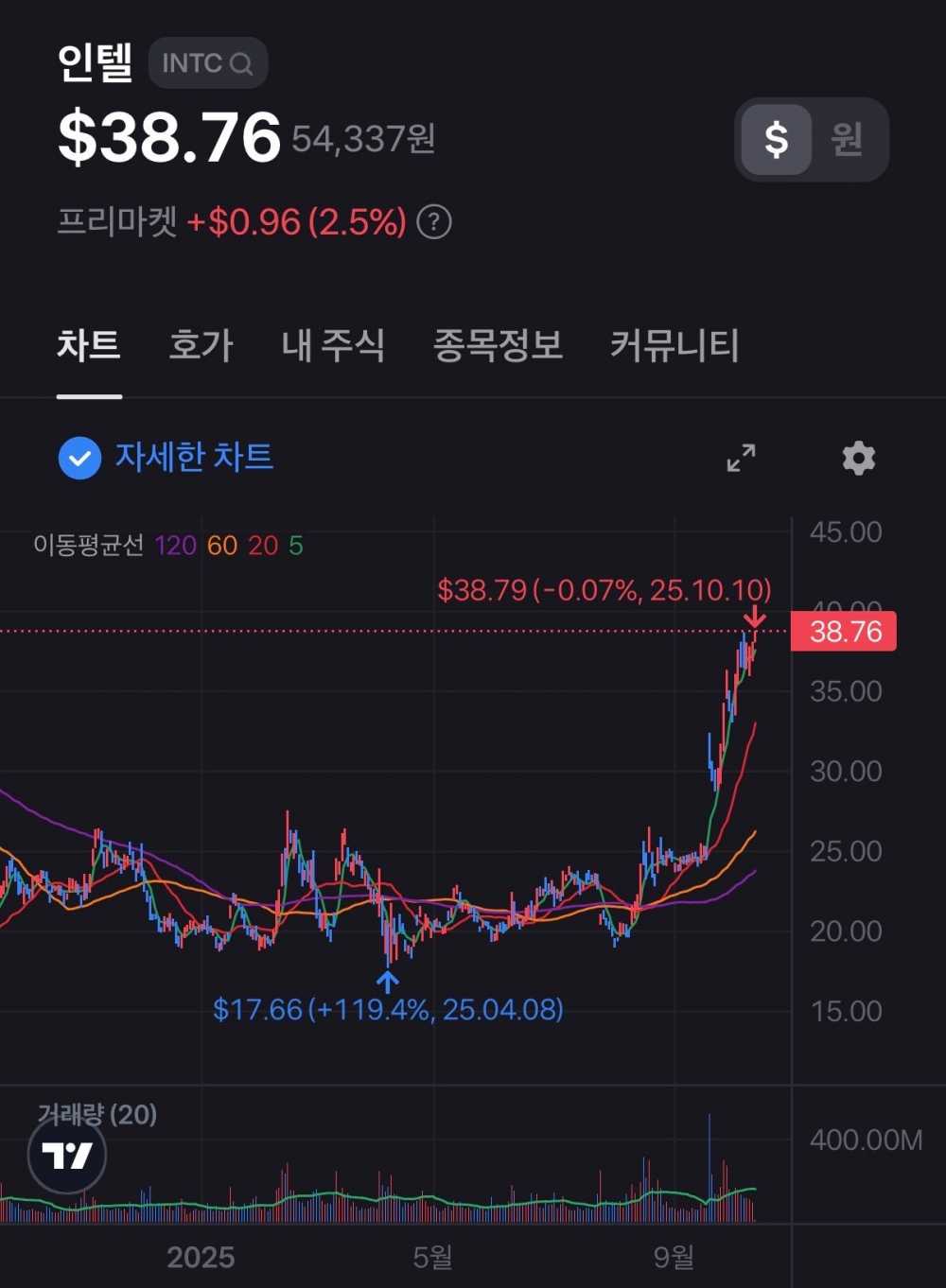Toggle the 자세한 차트 checkbox
This screenshot has height=1288, width=946.
[80, 459]
